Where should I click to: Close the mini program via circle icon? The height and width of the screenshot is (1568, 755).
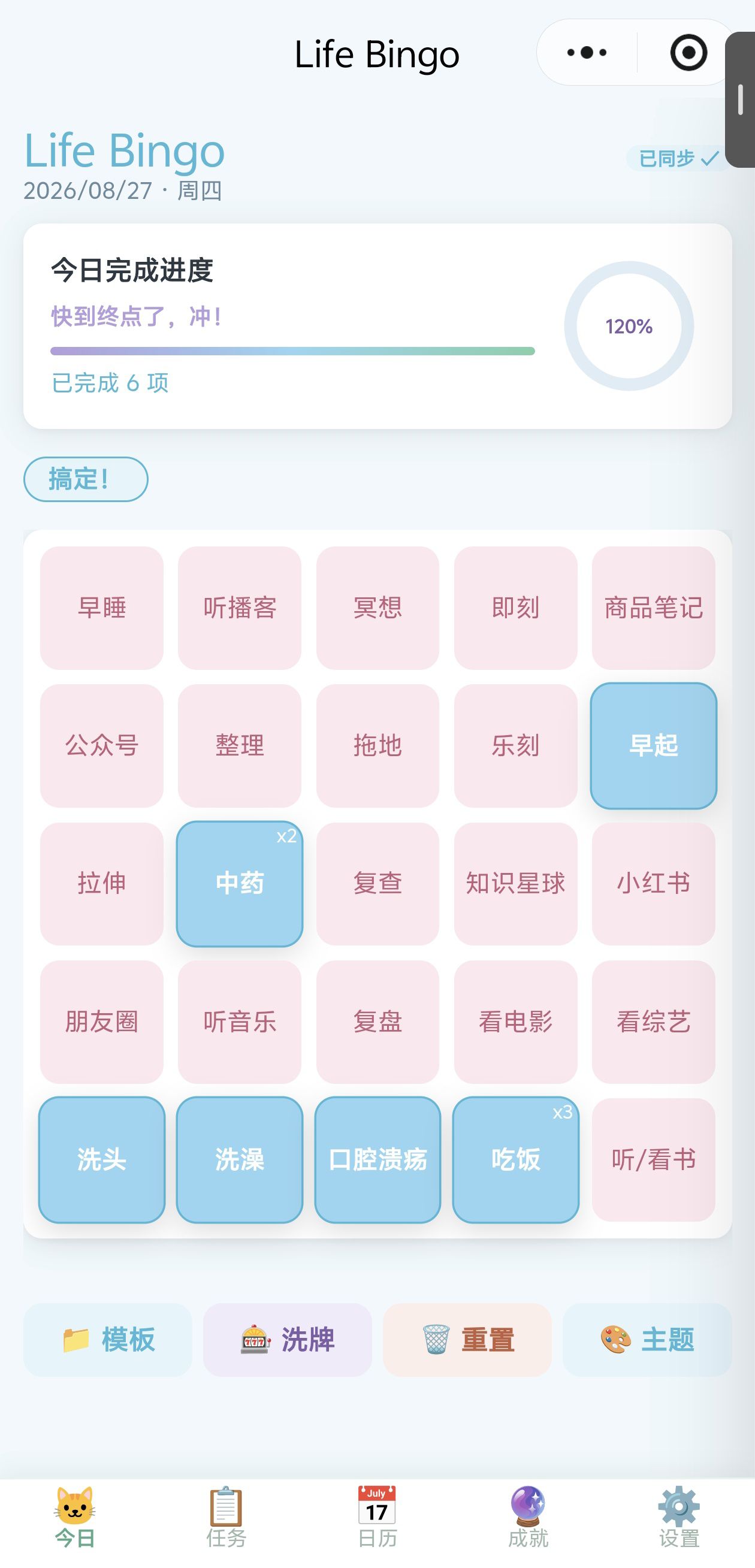[x=688, y=52]
